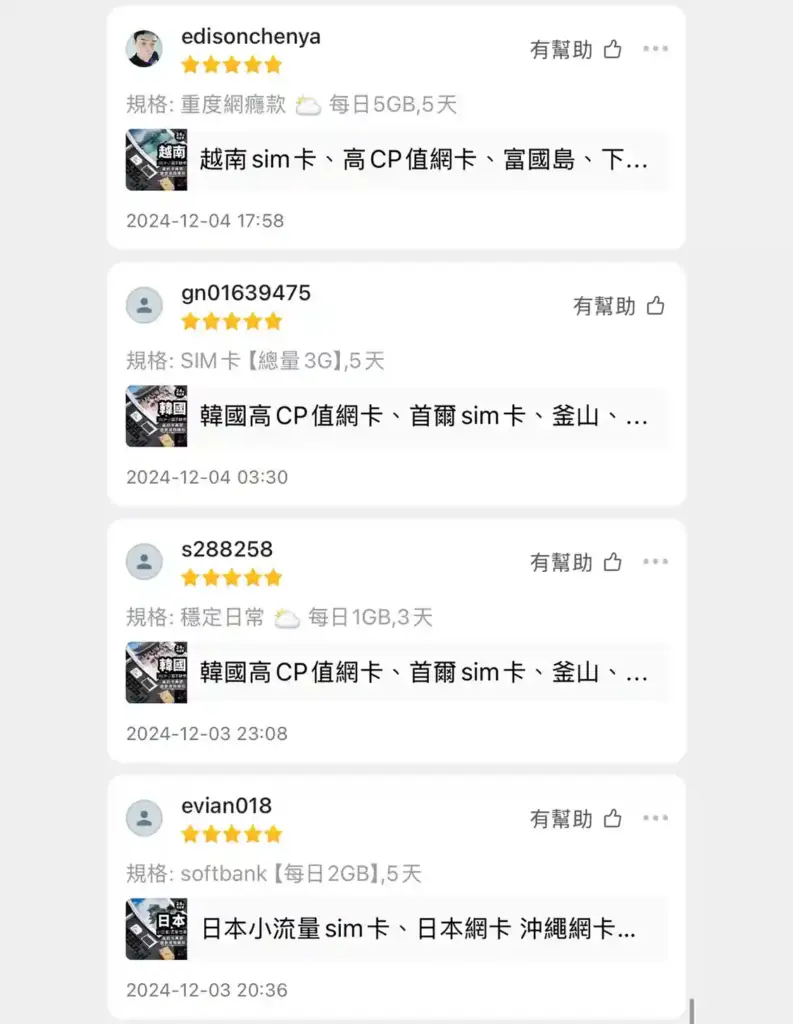Click the thumbs-up icon next to edisonchenya's review

[x=611, y=48]
